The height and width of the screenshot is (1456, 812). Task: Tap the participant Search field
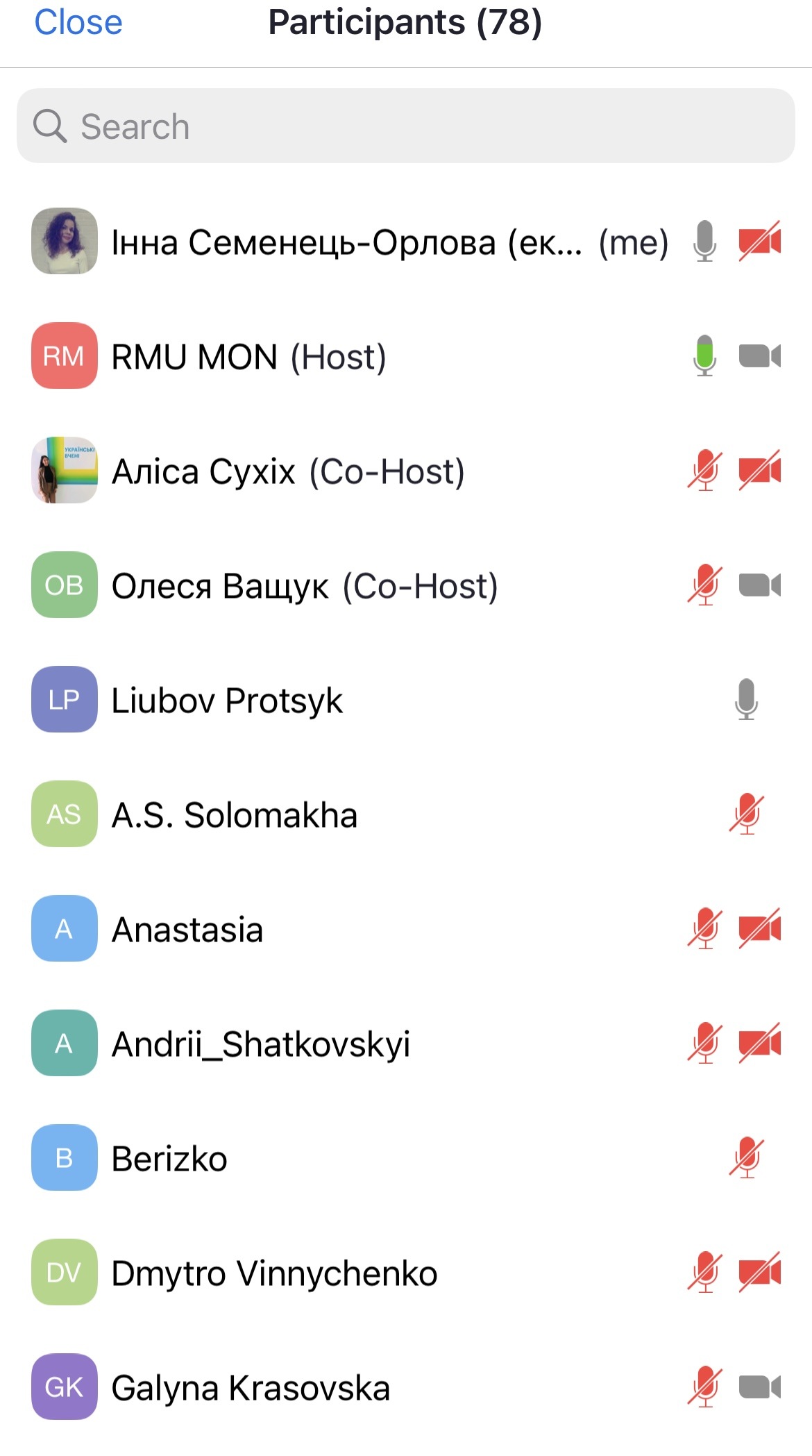[x=405, y=126]
